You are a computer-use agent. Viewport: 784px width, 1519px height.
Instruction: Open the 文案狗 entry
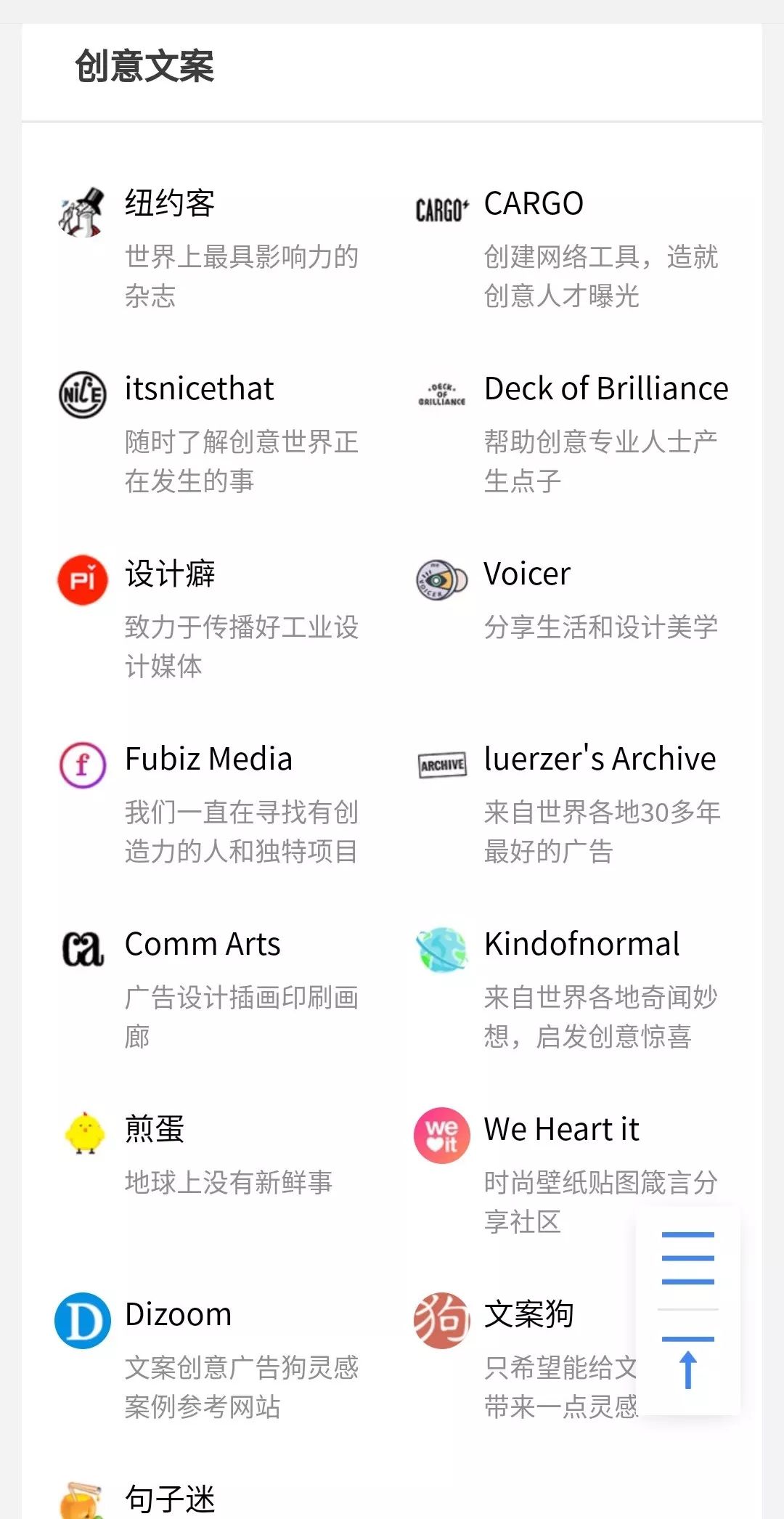(x=528, y=1315)
